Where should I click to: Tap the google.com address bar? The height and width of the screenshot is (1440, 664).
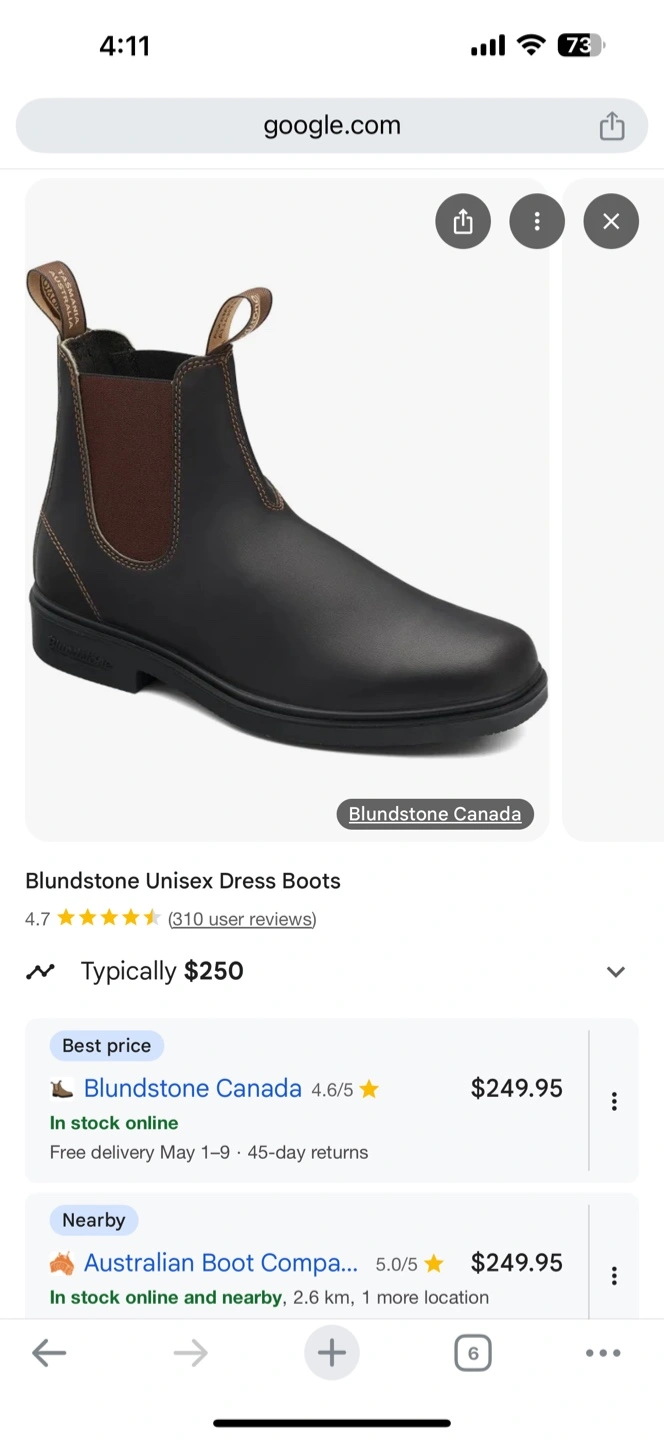click(331, 126)
